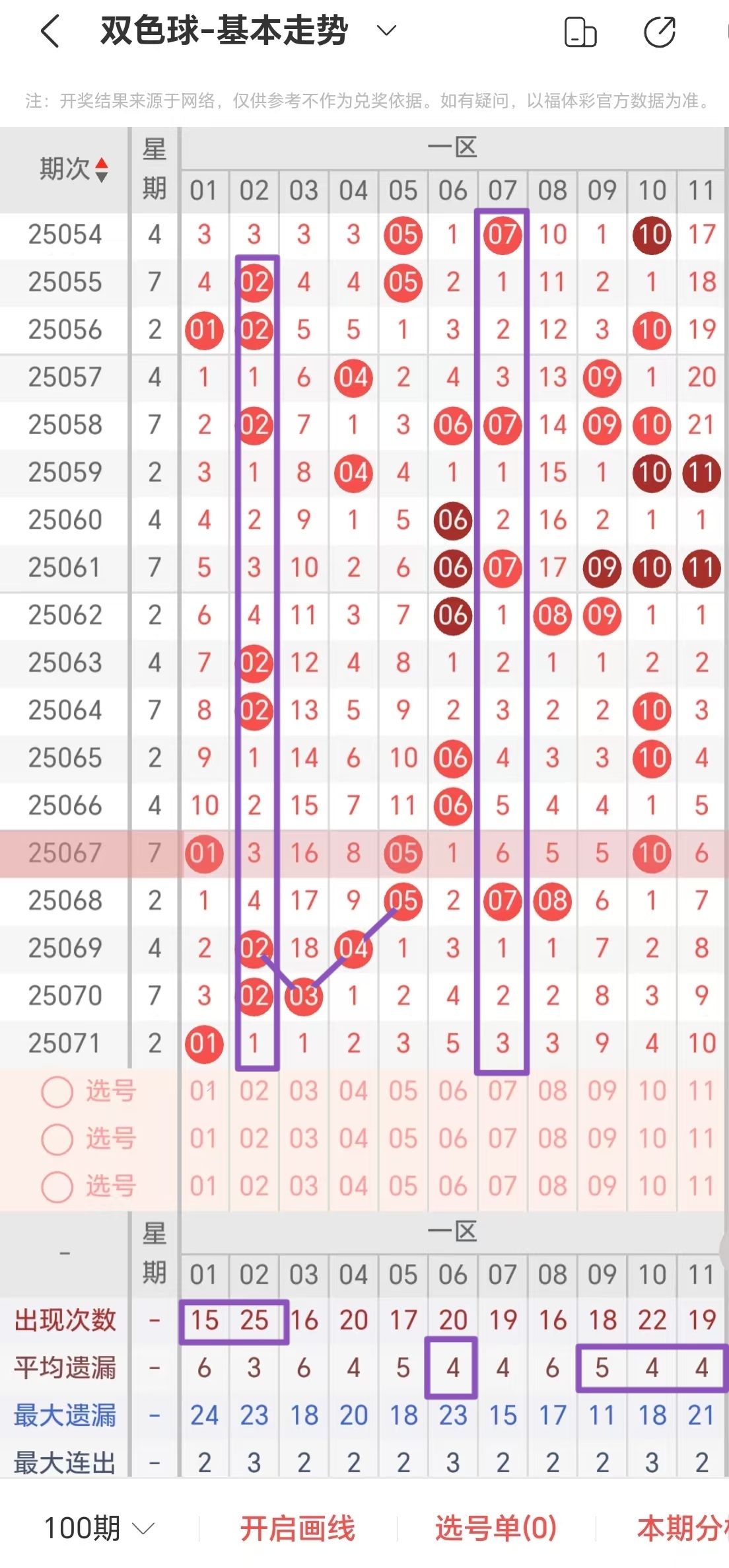Open the floating window icon at top right
The width and height of the screenshot is (729, 1568).
click(x=580, y=31)
